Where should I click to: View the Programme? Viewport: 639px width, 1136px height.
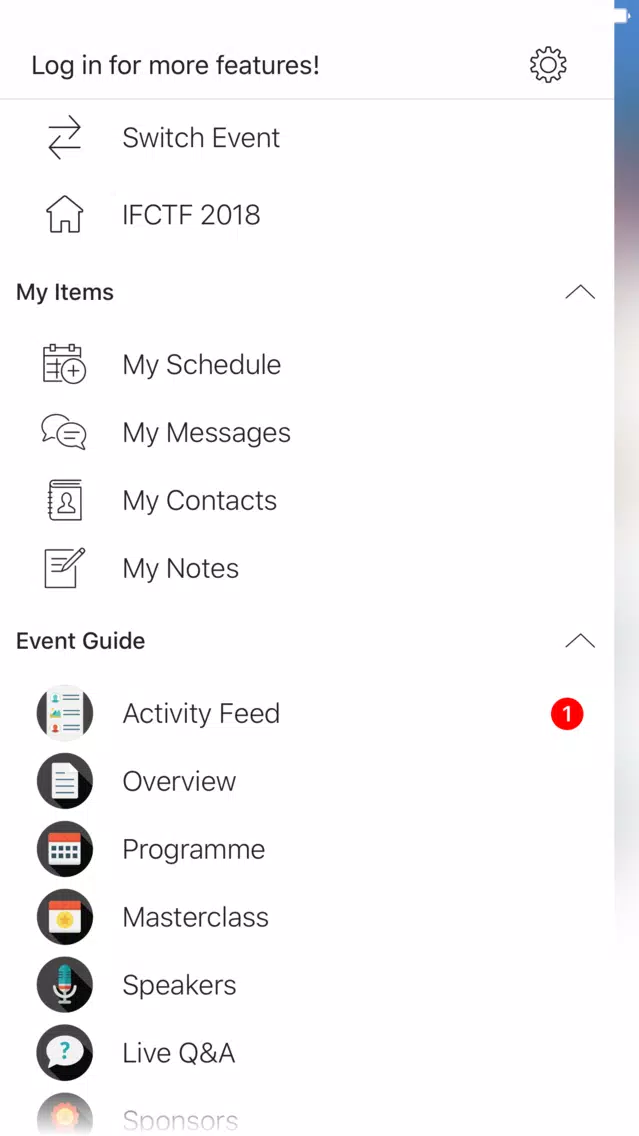click(307, 849)
